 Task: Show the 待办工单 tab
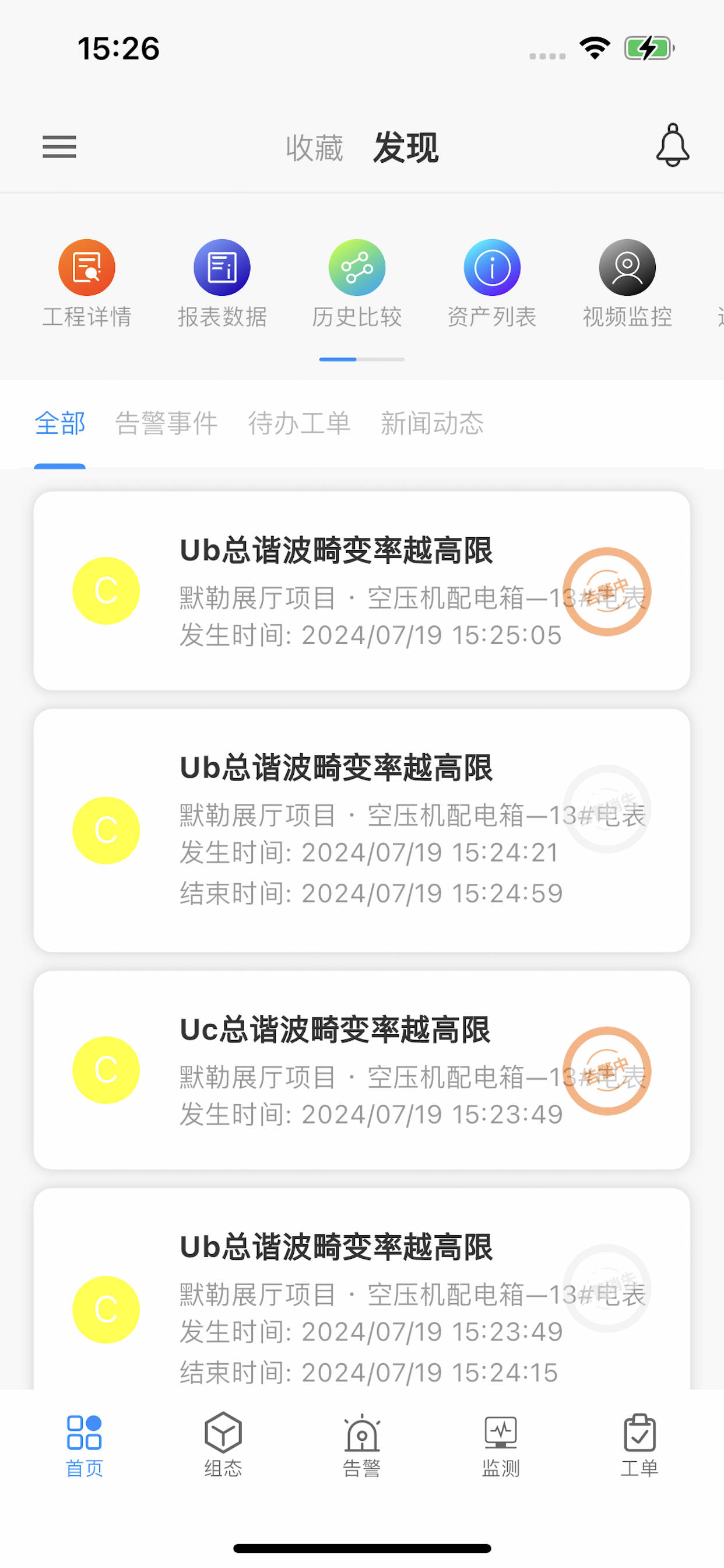point(299,423)
